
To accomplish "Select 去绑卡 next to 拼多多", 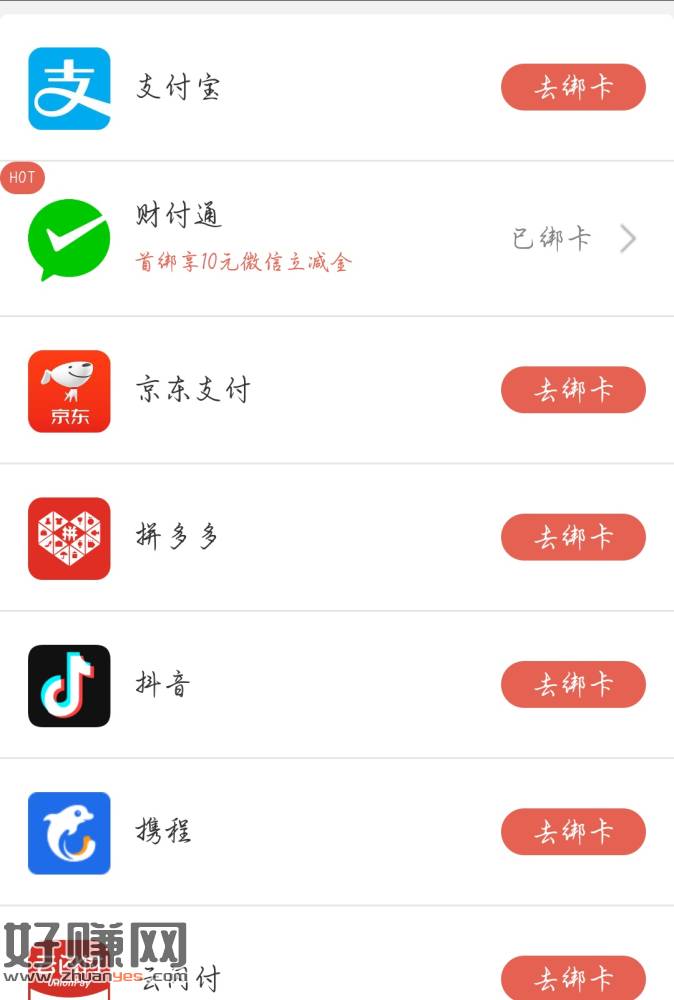I will [x=573, y=537].
